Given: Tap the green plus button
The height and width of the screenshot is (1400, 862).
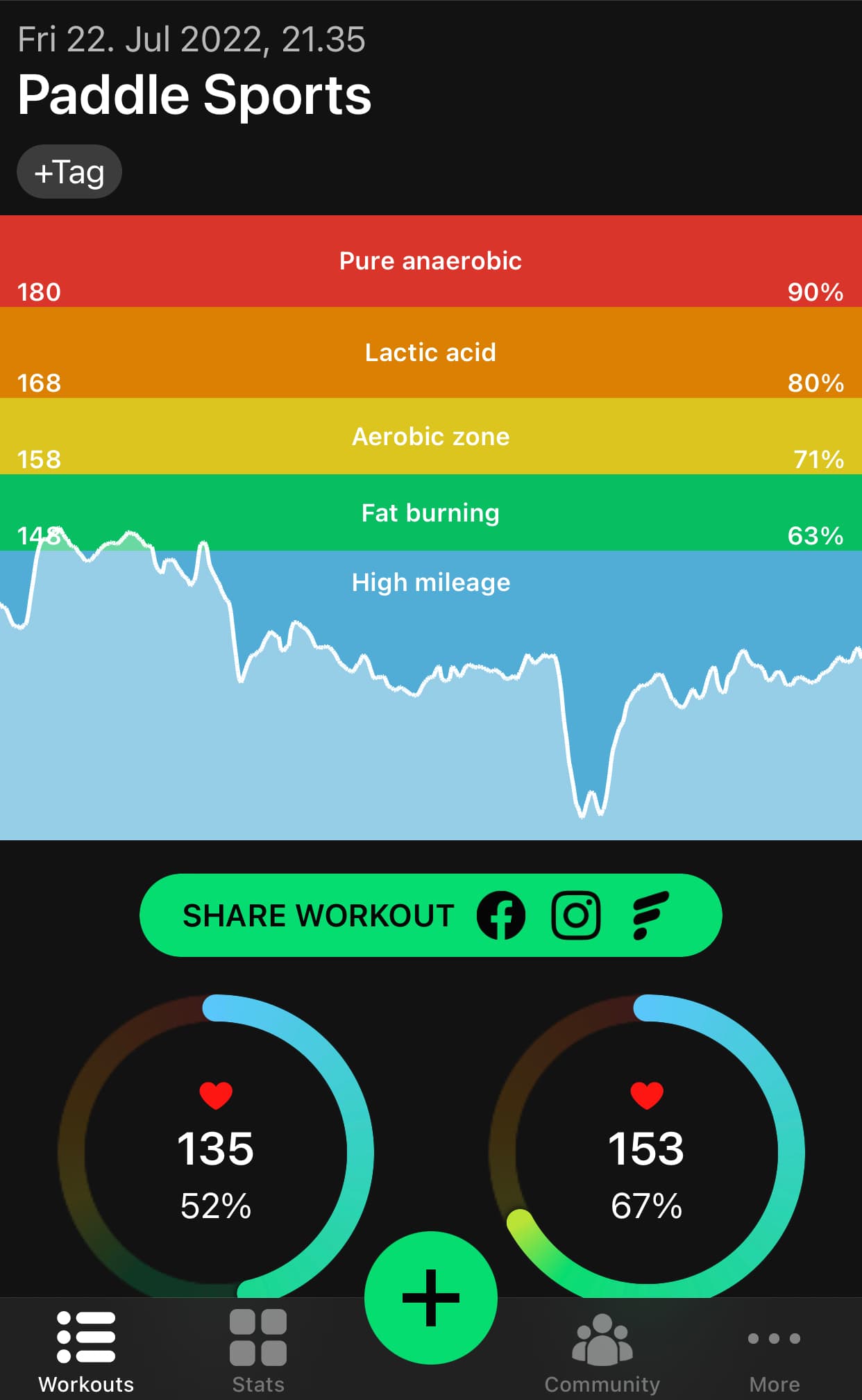Looking at the screenshot, I should pyautogui.click(x=430, y=1297).
